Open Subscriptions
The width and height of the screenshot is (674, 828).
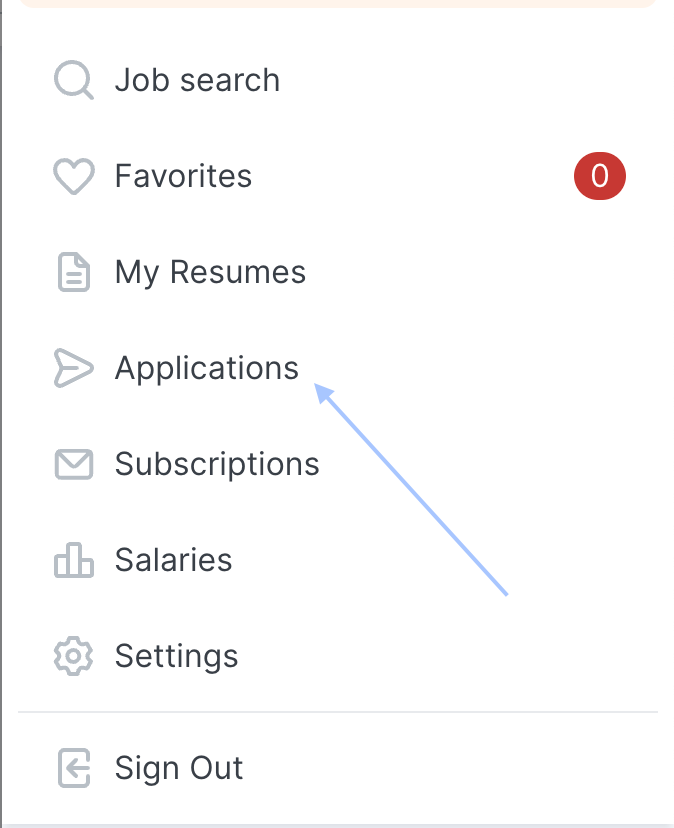coord(338,464)
